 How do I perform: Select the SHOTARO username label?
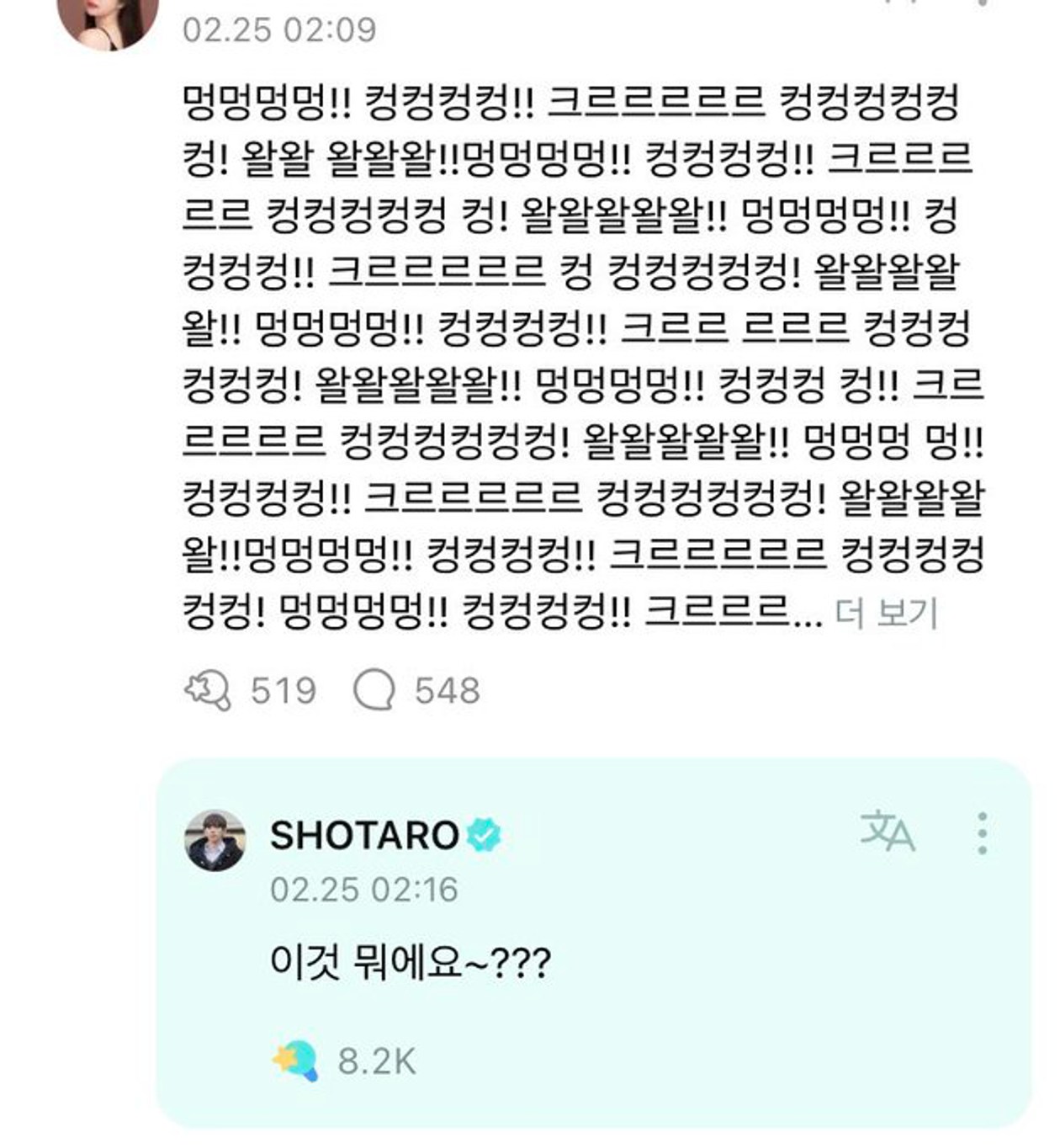click(363, 833)
